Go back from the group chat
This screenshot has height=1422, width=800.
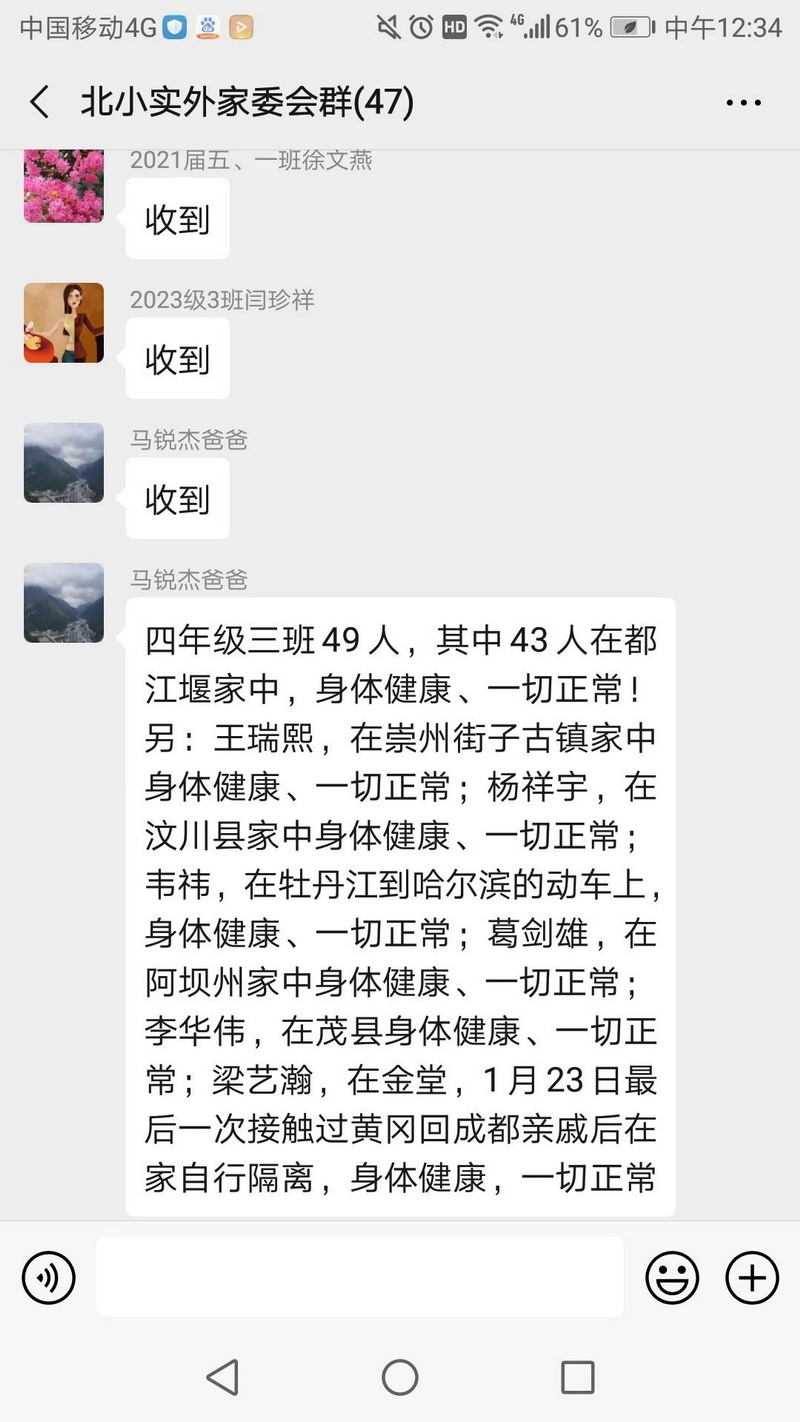pyautogui.click(x=40, y=103)
